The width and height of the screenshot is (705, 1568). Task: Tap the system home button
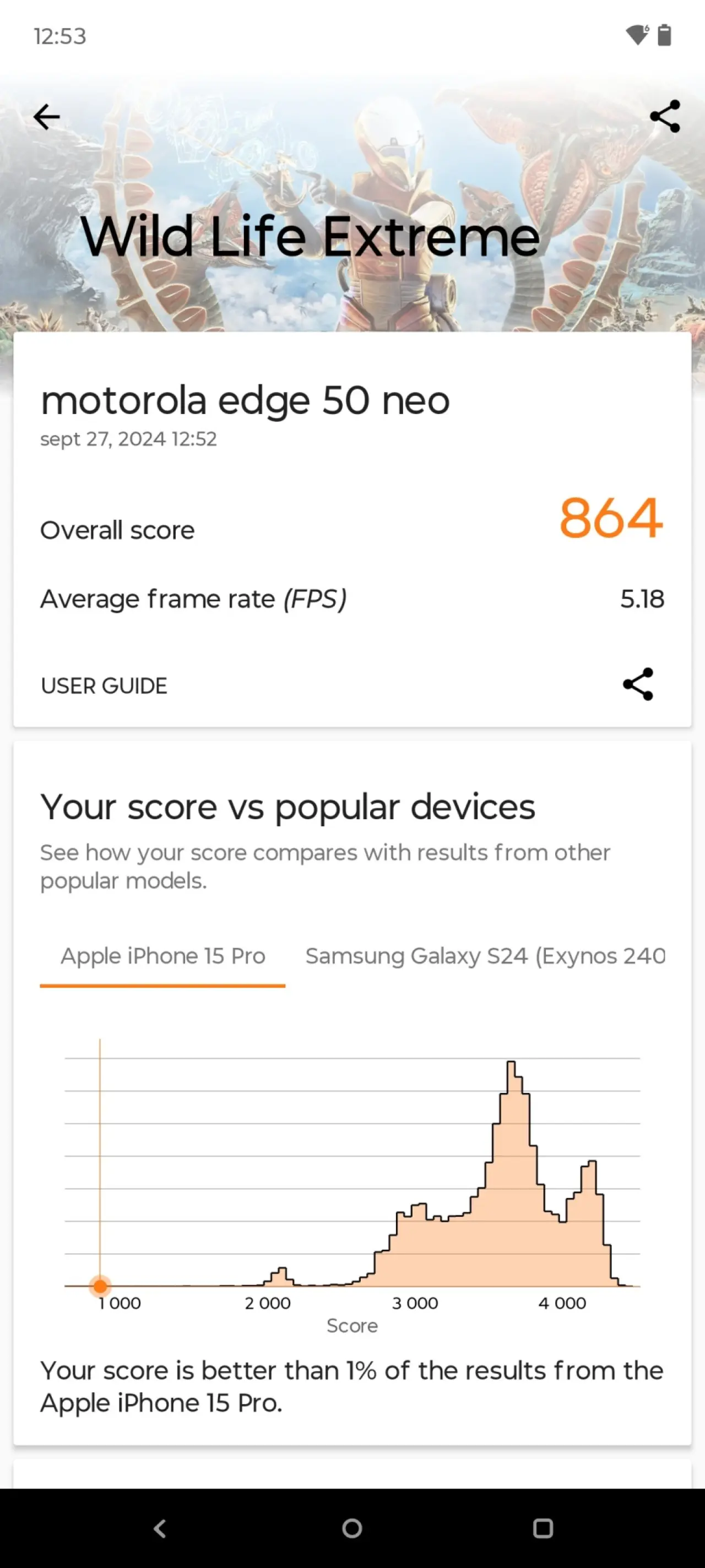[352, 1528]
